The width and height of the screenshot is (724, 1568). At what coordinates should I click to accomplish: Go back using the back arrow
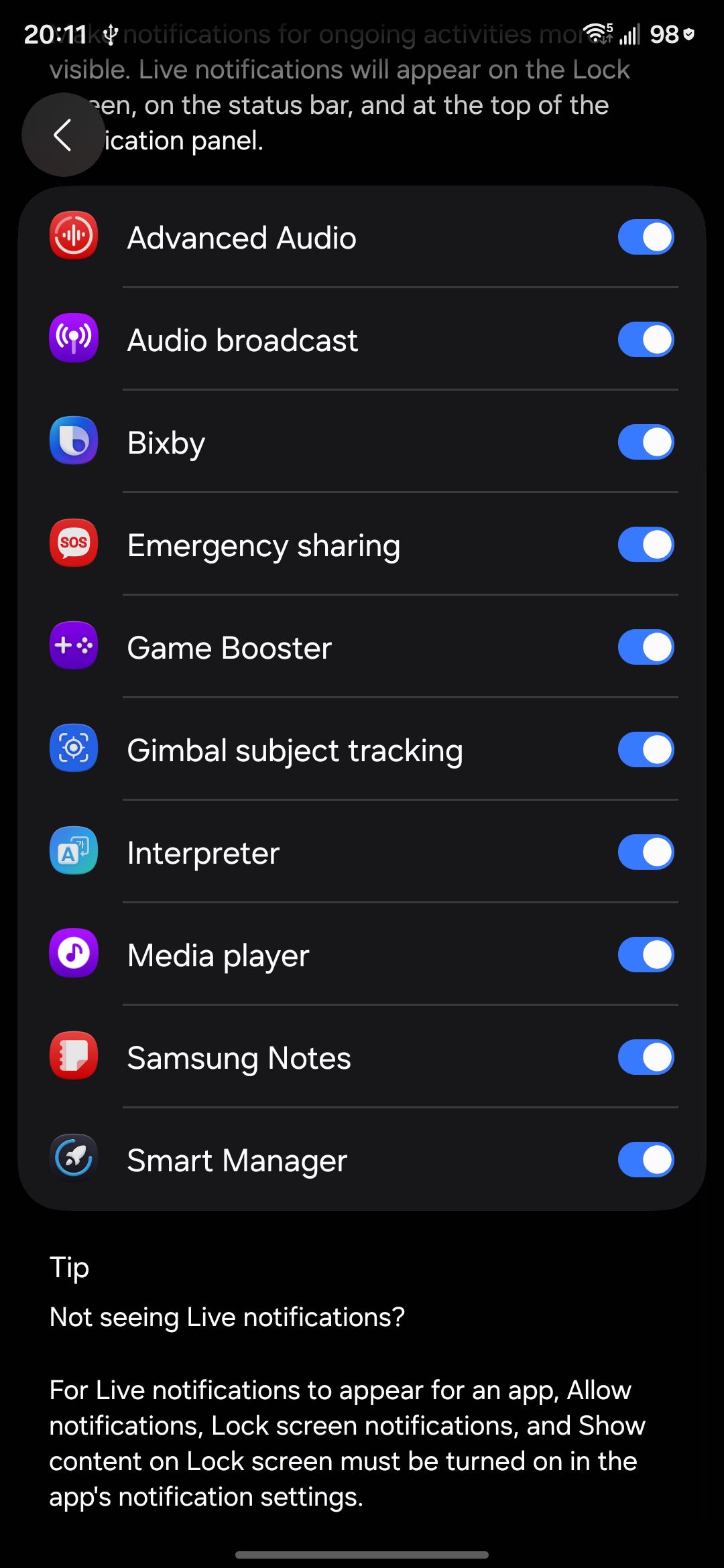63,135
